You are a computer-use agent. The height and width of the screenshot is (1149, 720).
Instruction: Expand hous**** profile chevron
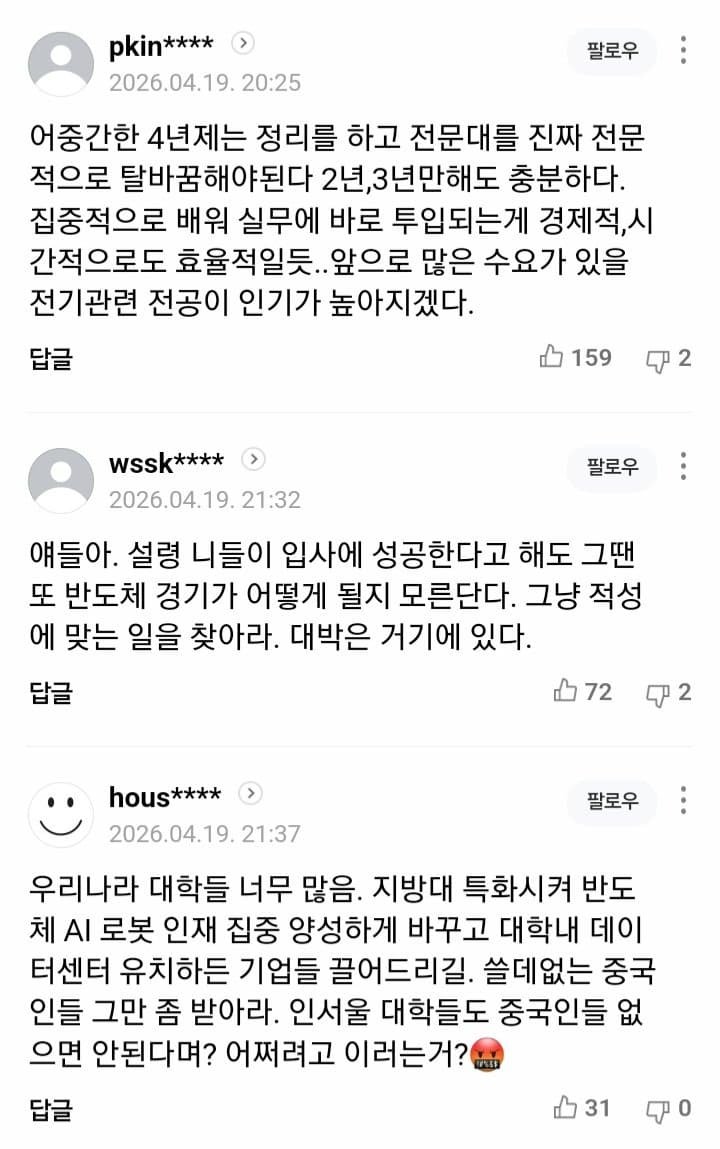tap(250, 794)
